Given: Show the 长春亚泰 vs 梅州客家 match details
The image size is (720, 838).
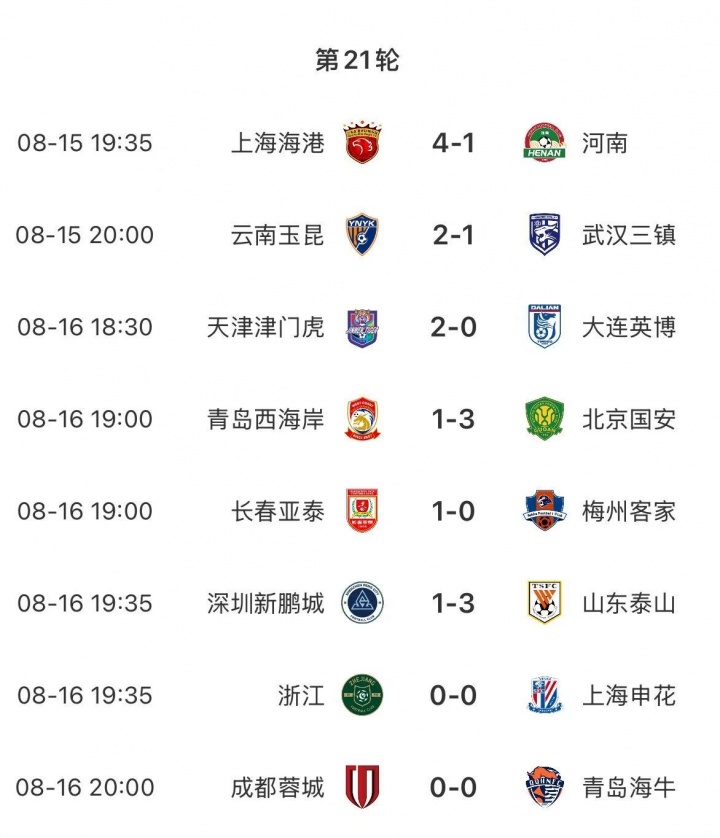Looking at the screenshot, I should 453,511.
